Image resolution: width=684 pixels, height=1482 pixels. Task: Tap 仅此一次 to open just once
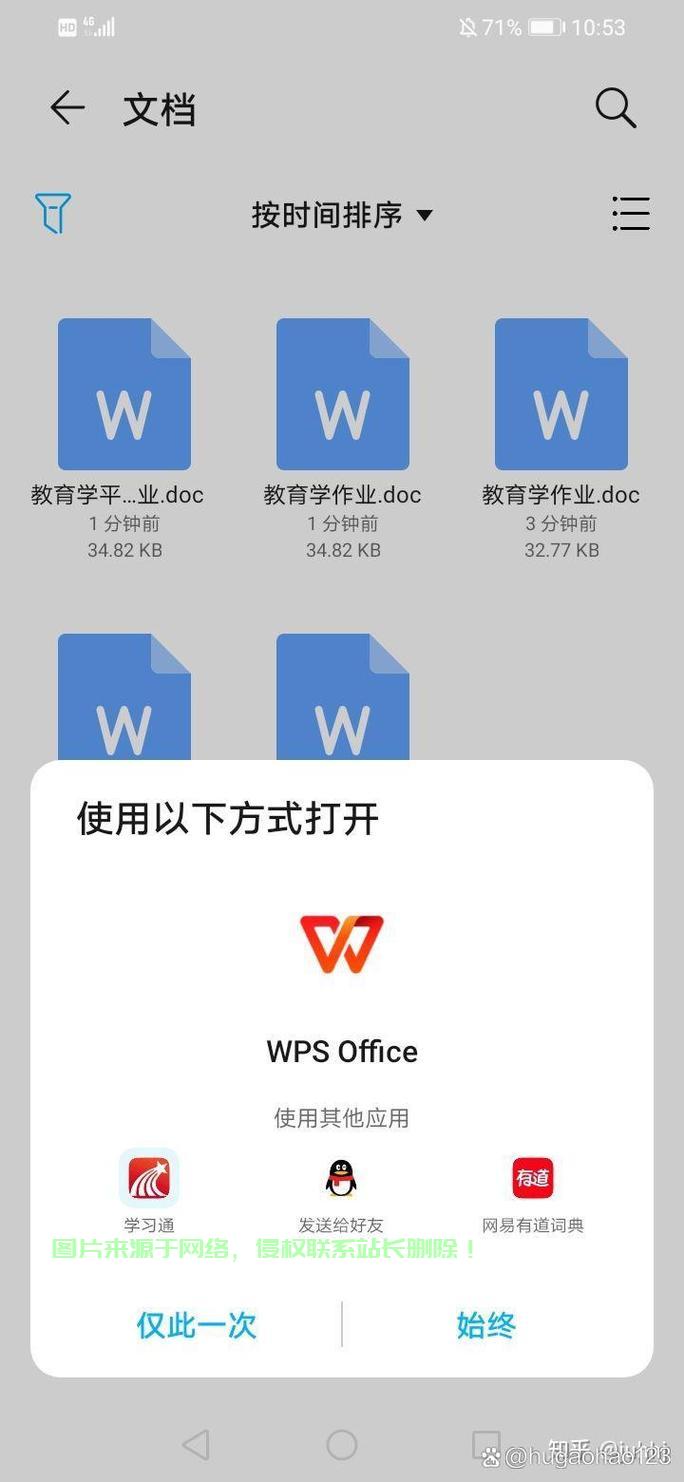[197, 1325]
